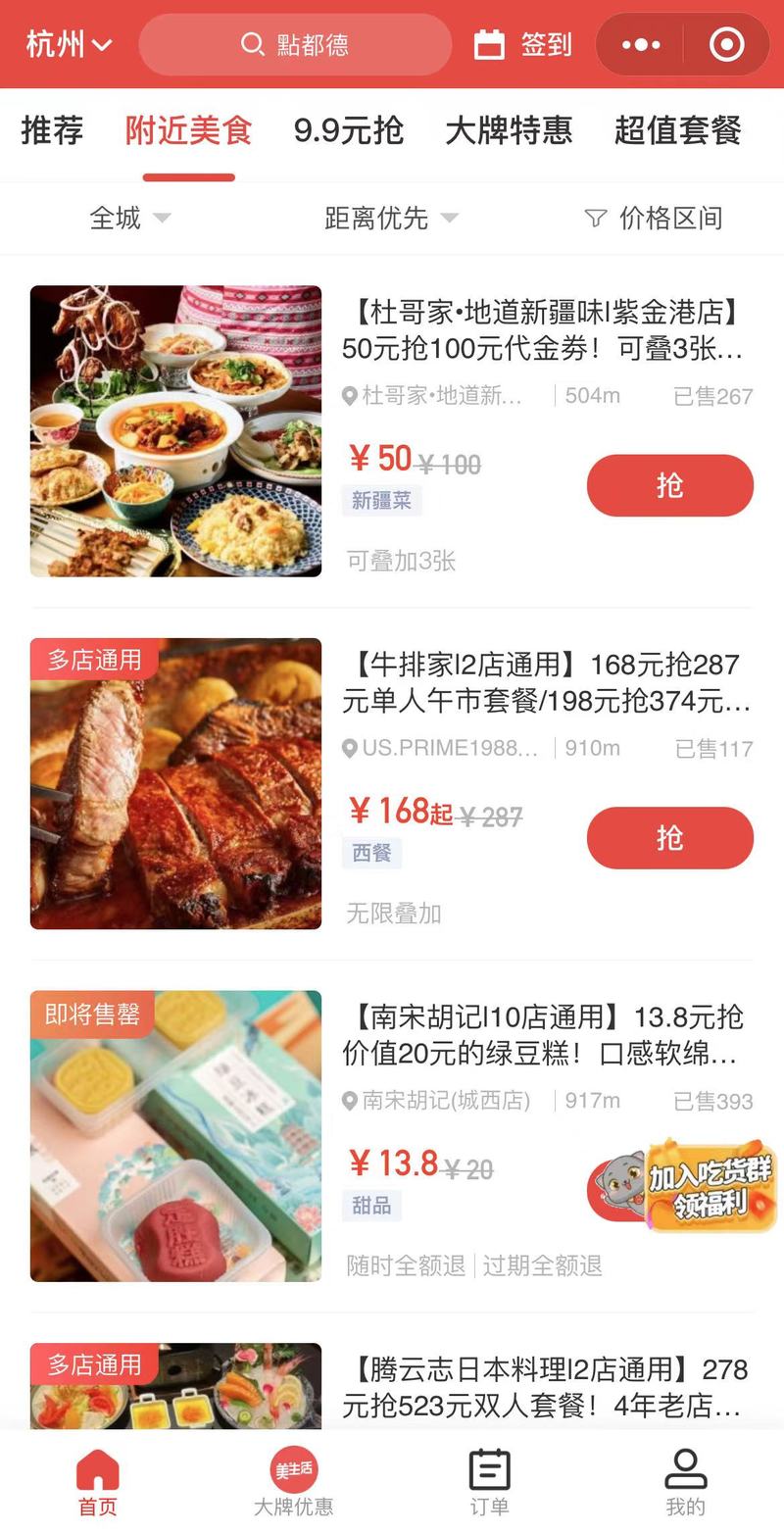
Task: Go to the 大牌特惠 tab
Action: [x=508, y=130]
